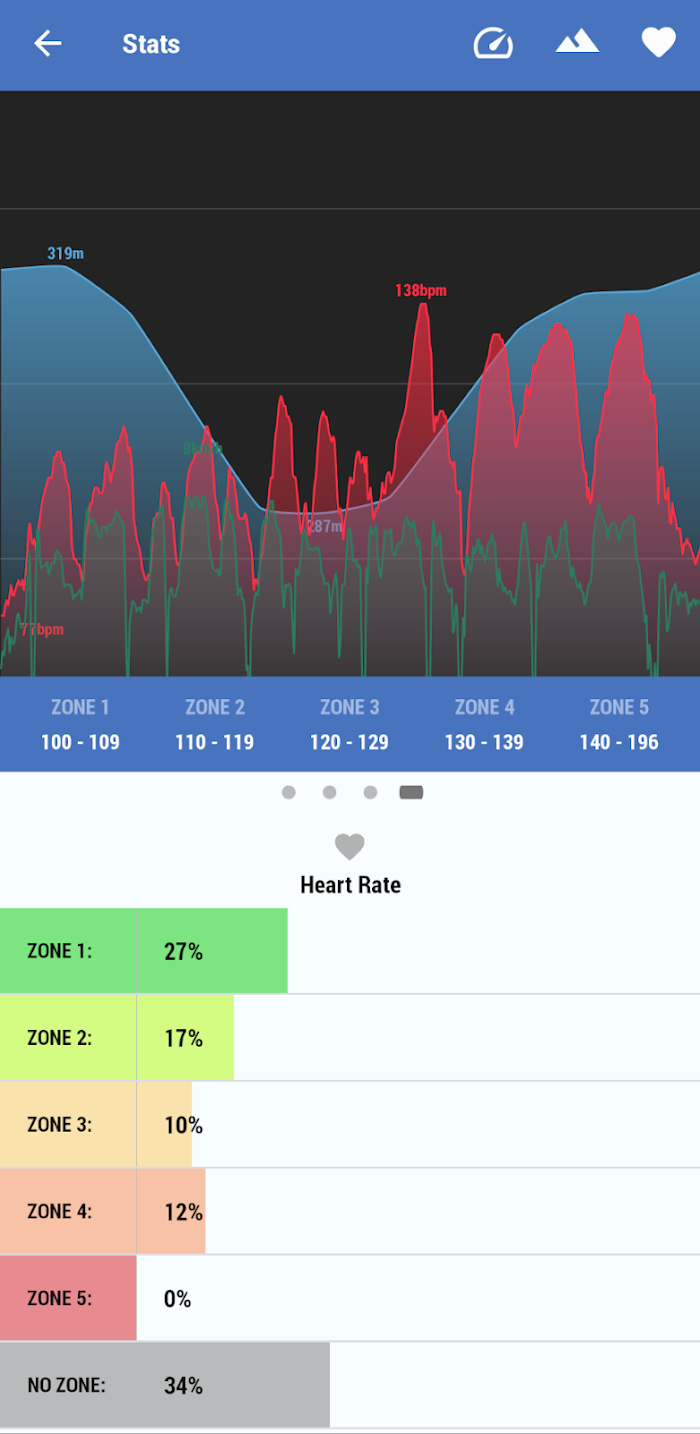Viewport: 700px width, 1434px height.
Task: Toggle the elevation mountain icon
Action: 577,41
